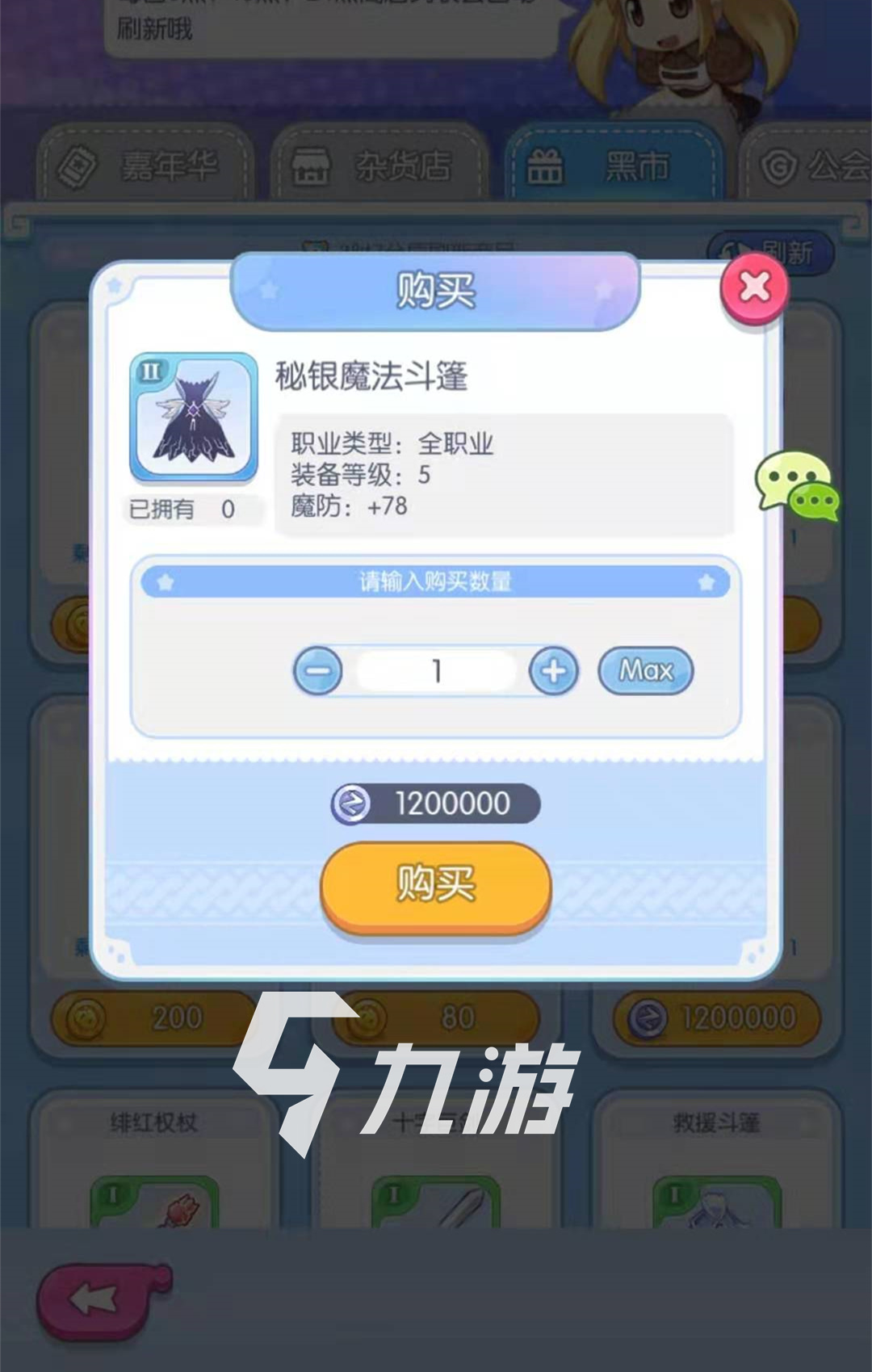Go back with the pink arrow button
Viewport: 872px width, 1372px height.
point(101,1300)
